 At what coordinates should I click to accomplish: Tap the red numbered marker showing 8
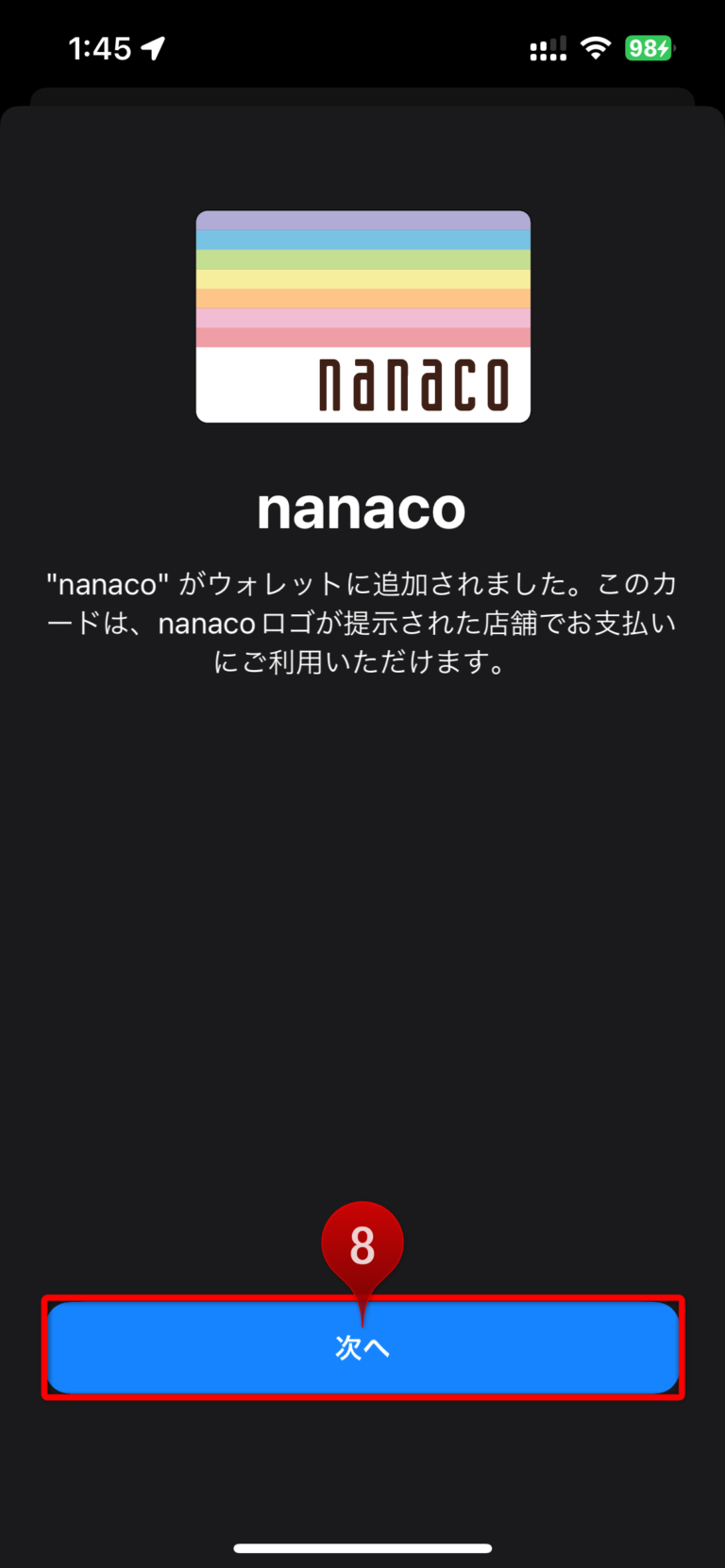click(362, 1243)
